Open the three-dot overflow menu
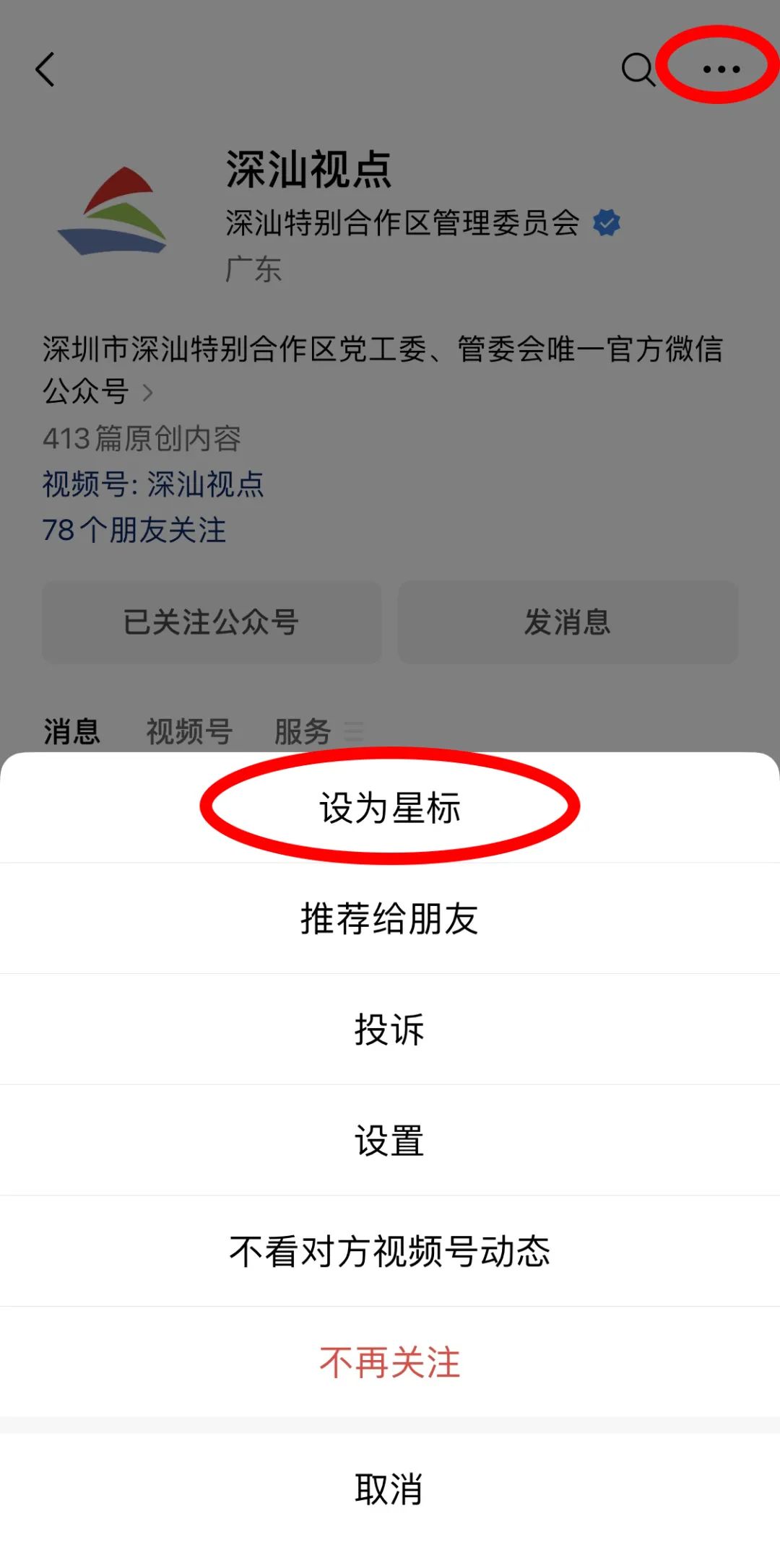The width and height of the screenshot is (780, 1568). tap(721, 69)
